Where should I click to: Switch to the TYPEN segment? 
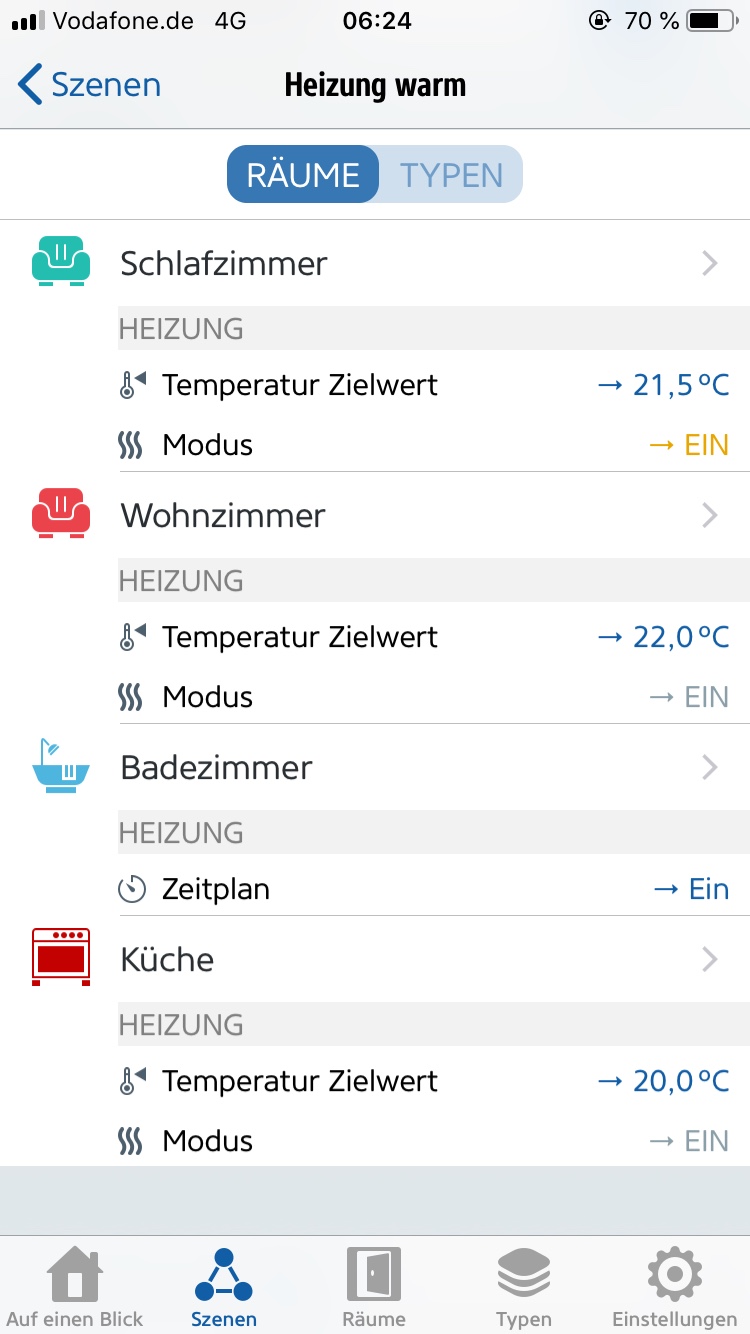pos(452,175)
